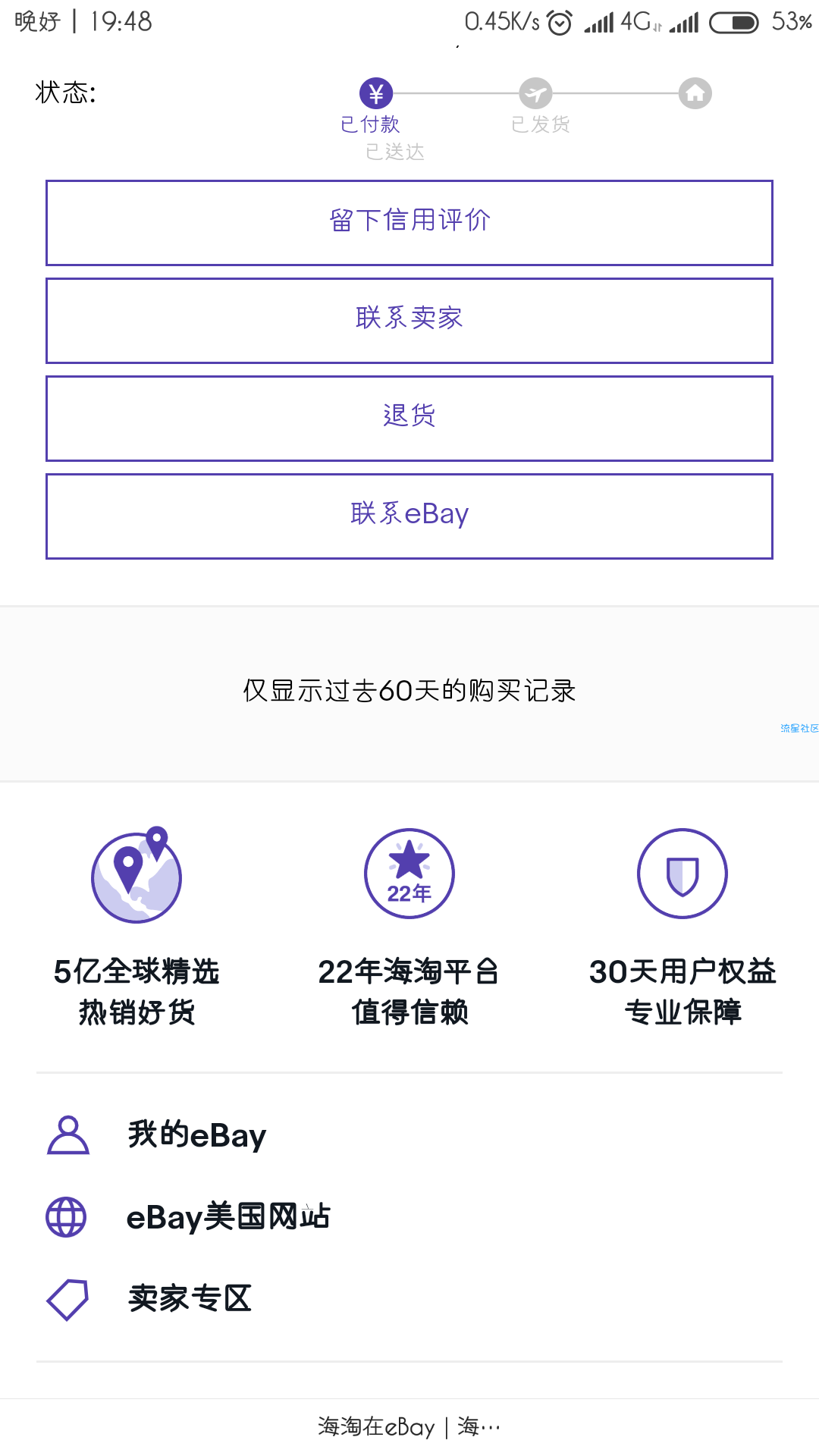Open the 卖家专区 section
Viewport: 819px width, 1456px height.
click(x=409, y=1299)
